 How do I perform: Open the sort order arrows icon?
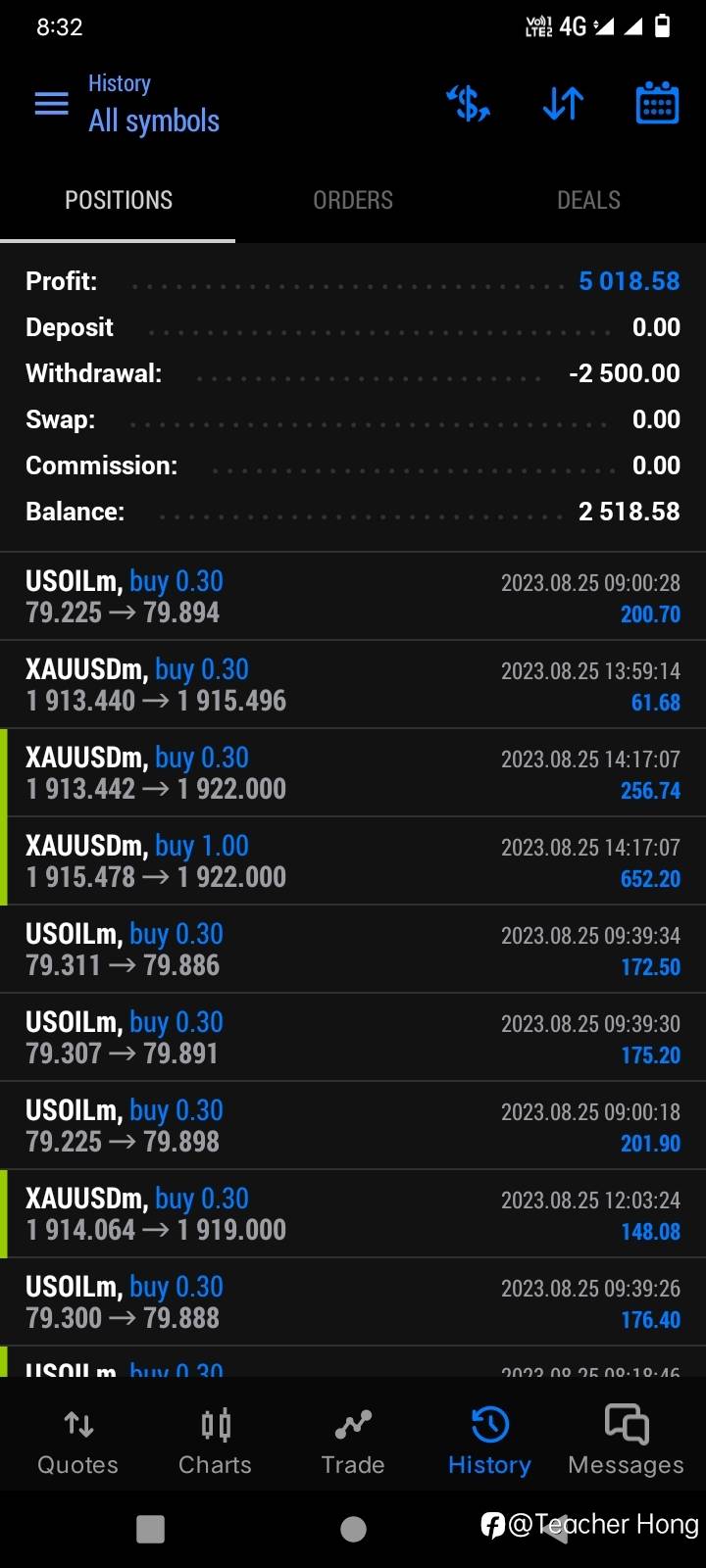563,103
